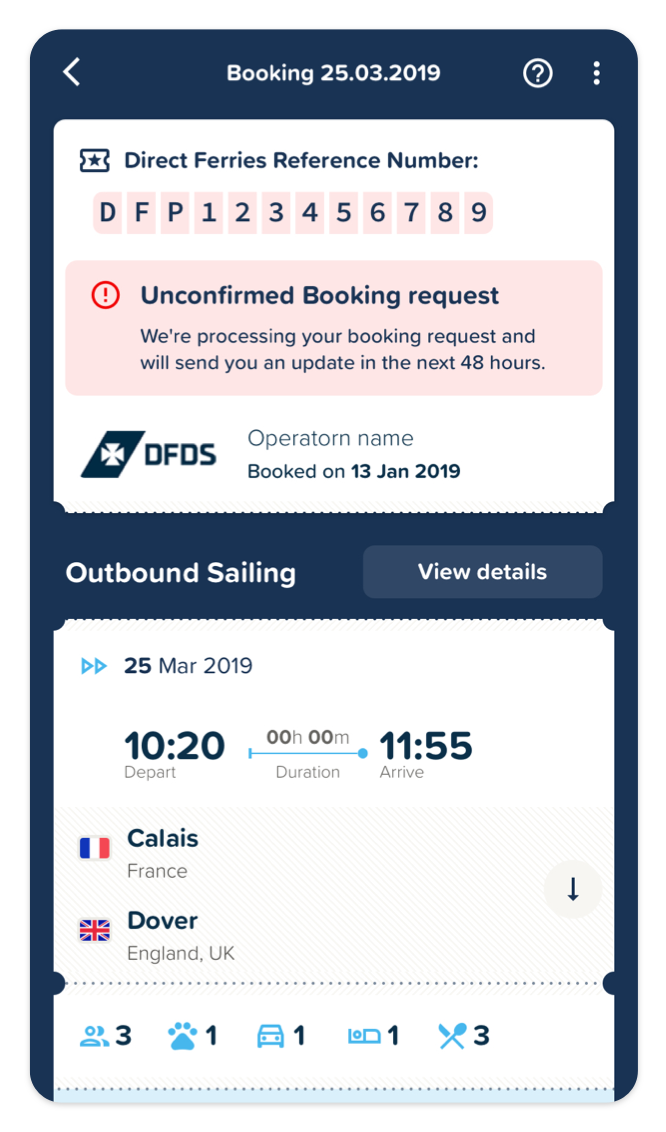
Task: Go back using the top-left arrow
Action: pos(71,72)
